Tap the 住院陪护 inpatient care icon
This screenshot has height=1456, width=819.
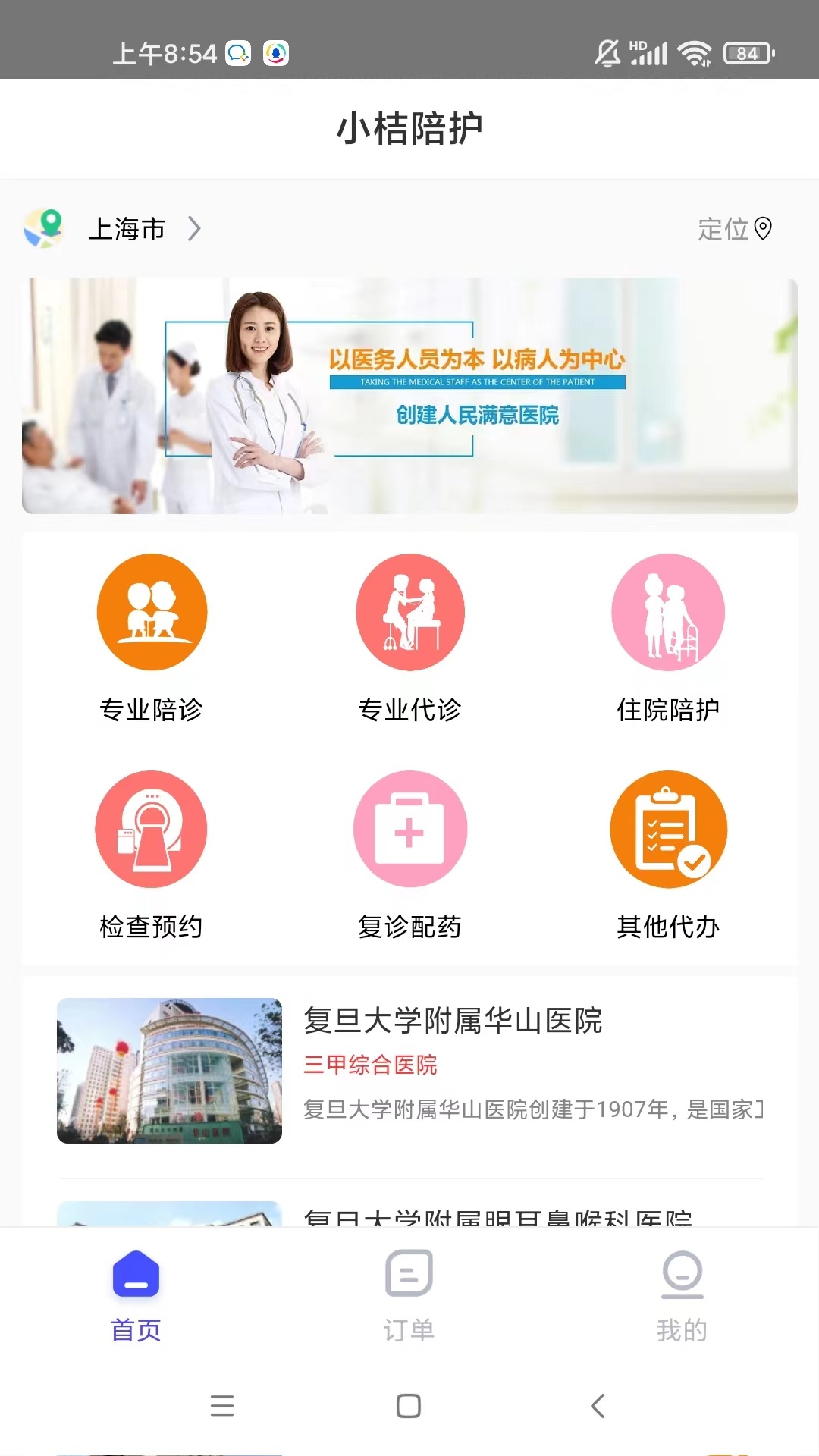click(668, 612)
